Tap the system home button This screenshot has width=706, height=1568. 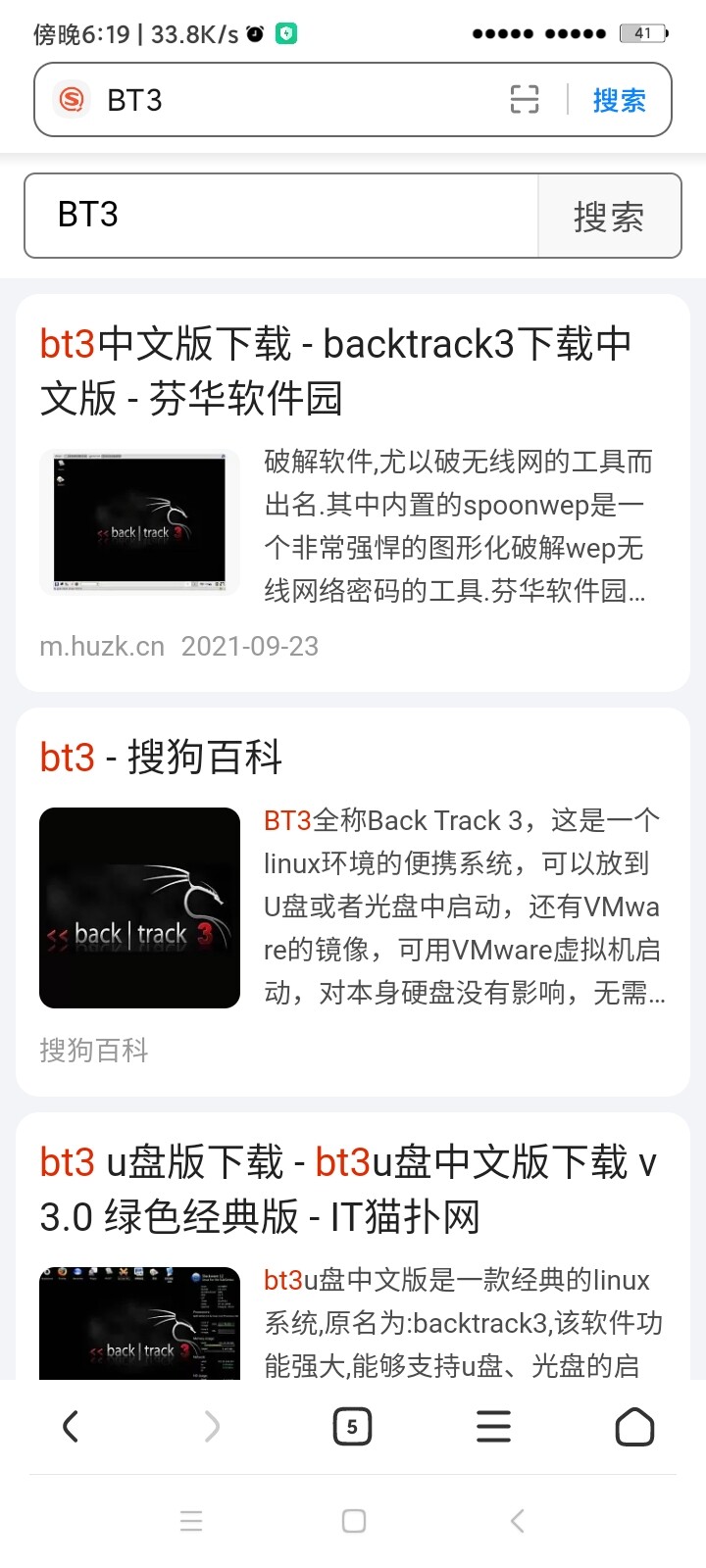pyautogui.click(x=354, y=1521)
